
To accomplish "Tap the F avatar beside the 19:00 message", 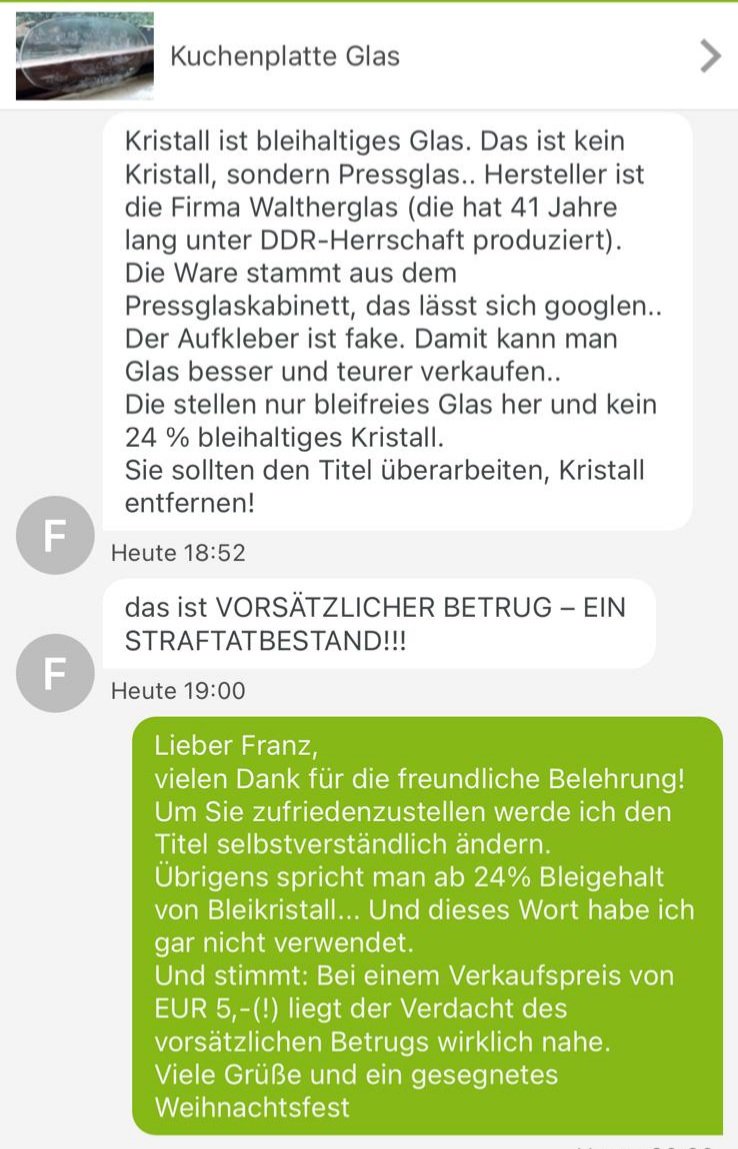I will [x=56, y=673].
